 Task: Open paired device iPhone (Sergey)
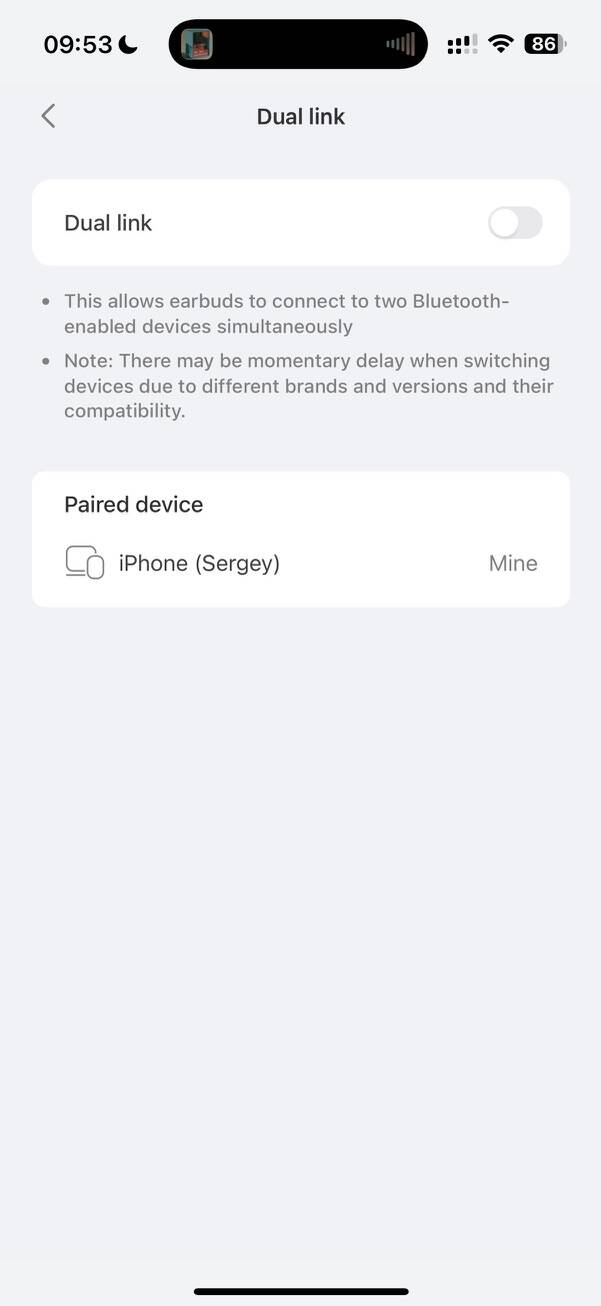tap(300, 563)
